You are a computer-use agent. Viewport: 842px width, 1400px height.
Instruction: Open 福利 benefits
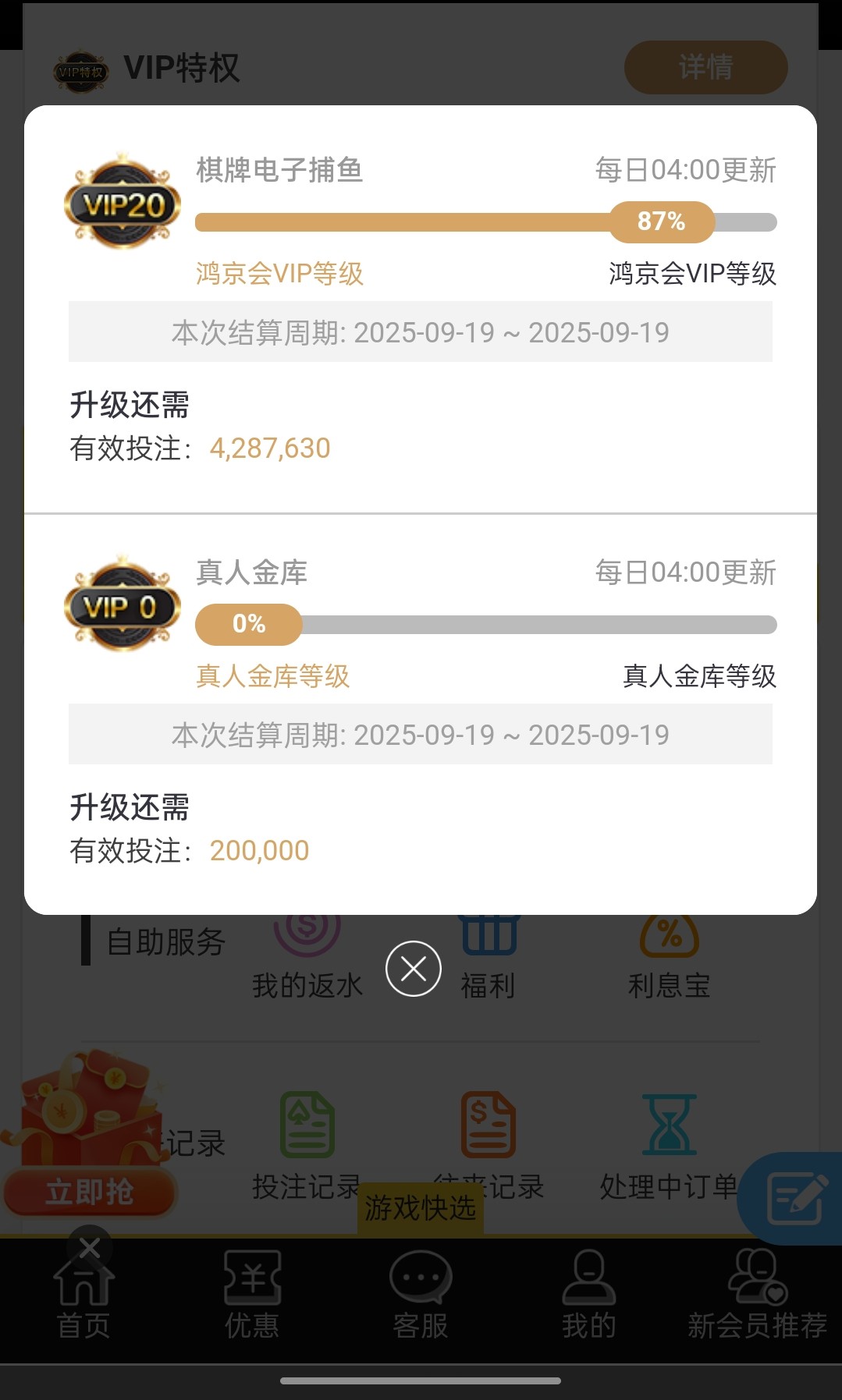point(488,959)
